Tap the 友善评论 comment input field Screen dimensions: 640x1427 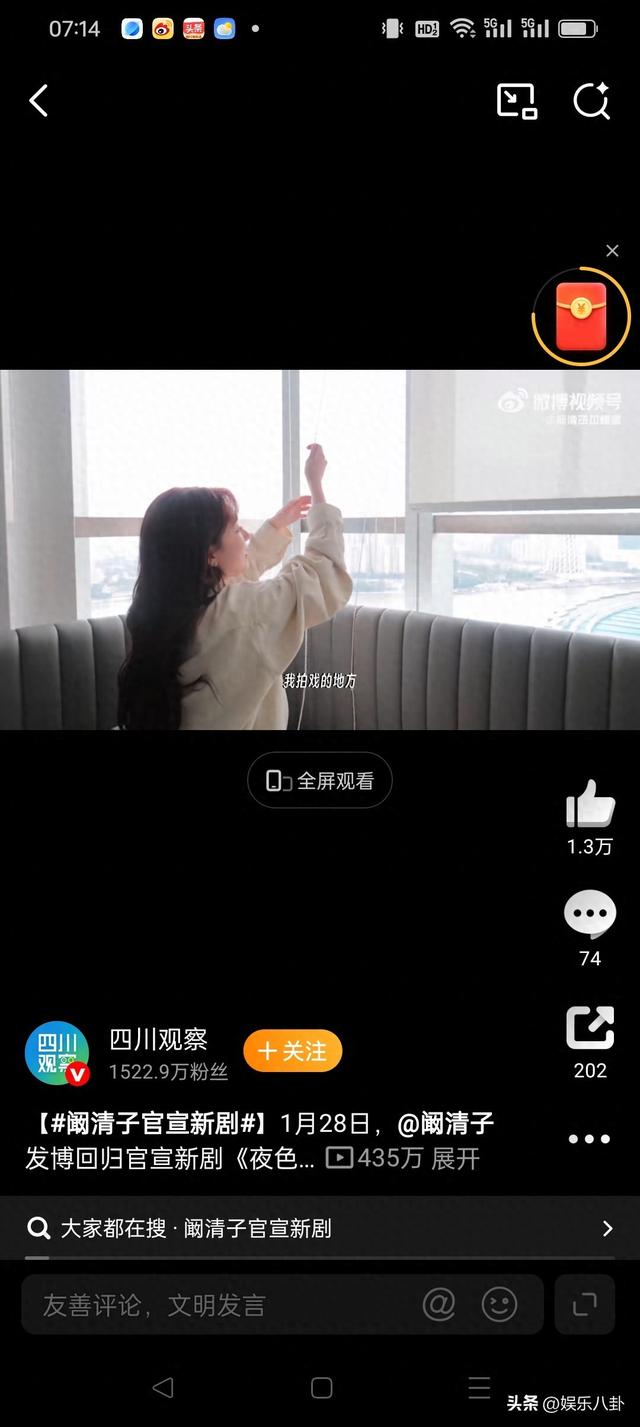click(x=220, y=1305)
